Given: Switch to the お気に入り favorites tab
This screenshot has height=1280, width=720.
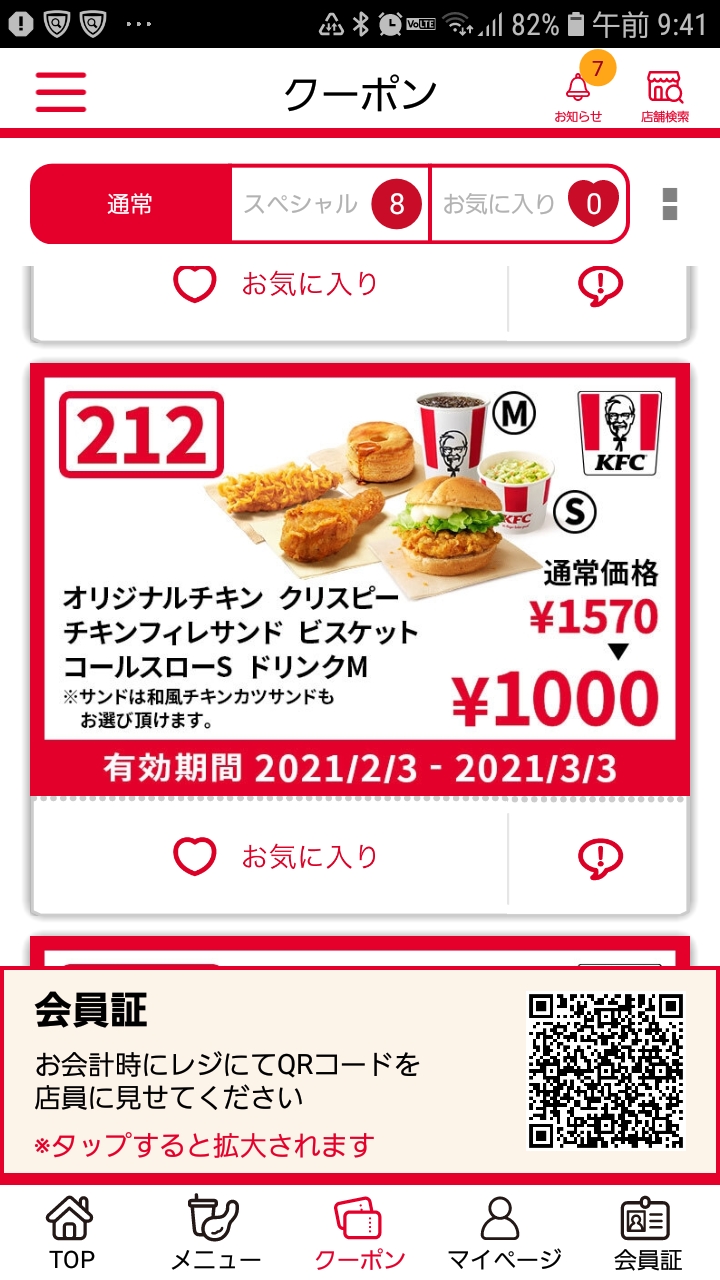Looking at the screenshot, I should point(529,205).
